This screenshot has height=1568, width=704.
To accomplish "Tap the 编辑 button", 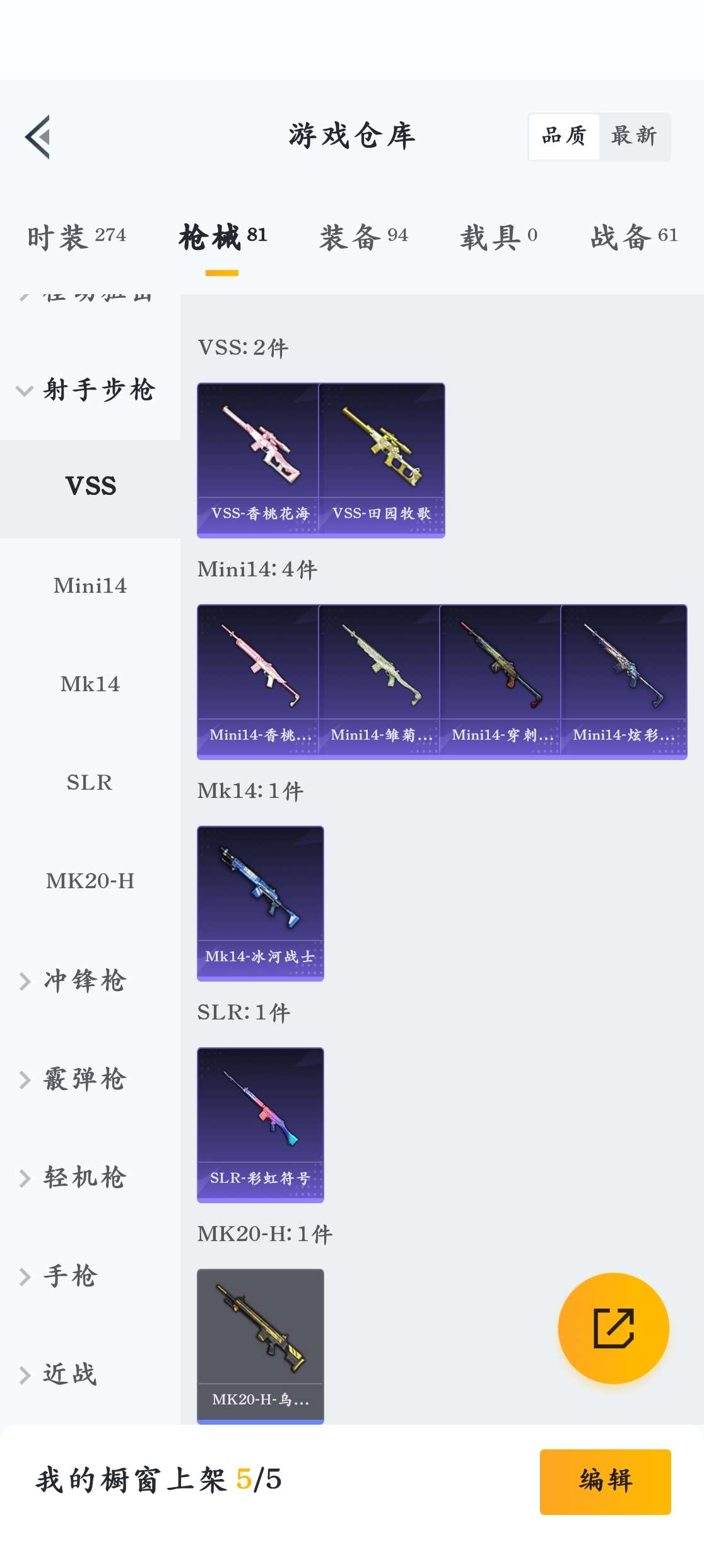I will [605, 1481].
